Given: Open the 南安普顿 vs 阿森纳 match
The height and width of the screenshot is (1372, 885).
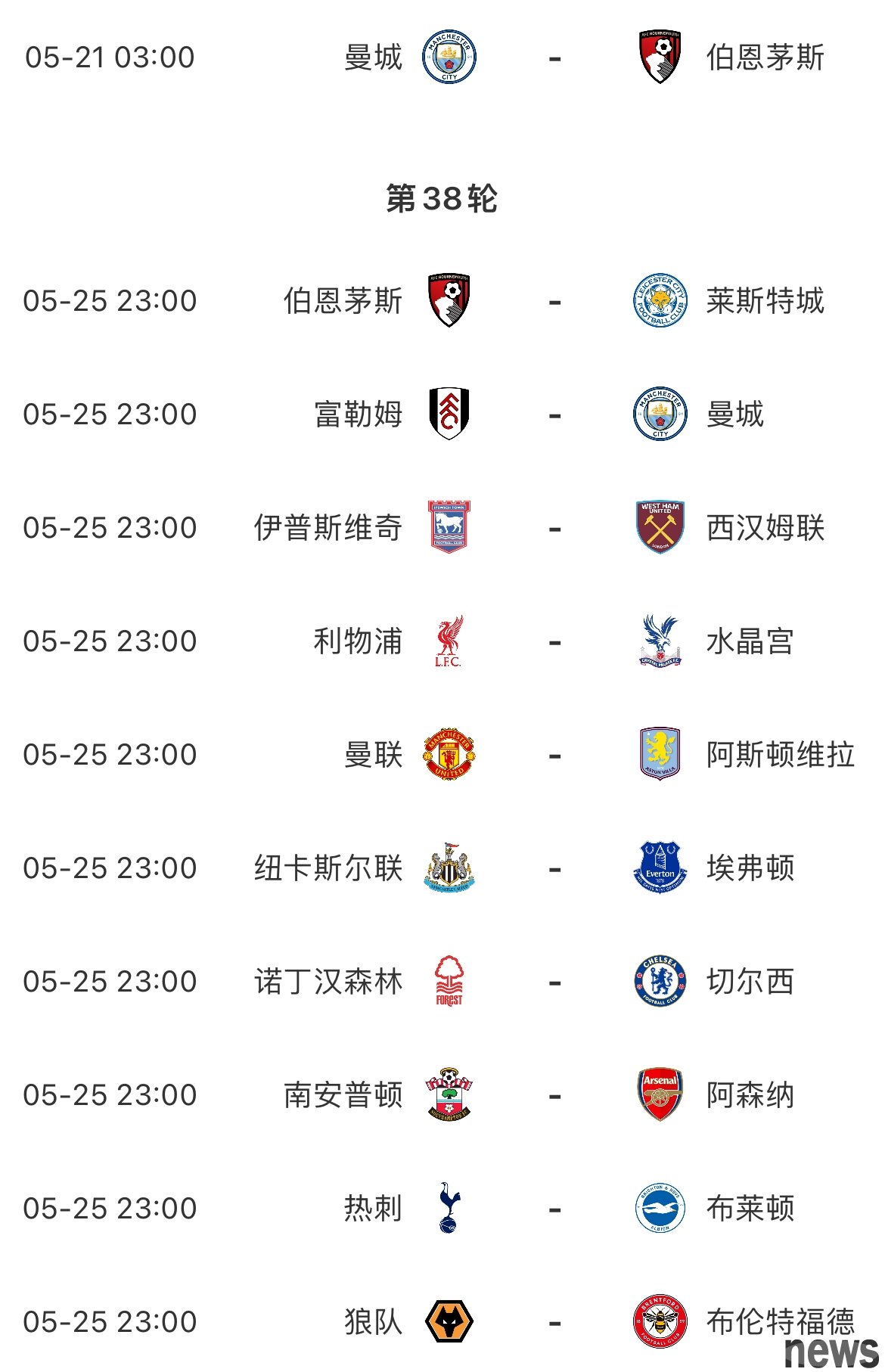Looking at the screenshot, I should pos(554,1095).
